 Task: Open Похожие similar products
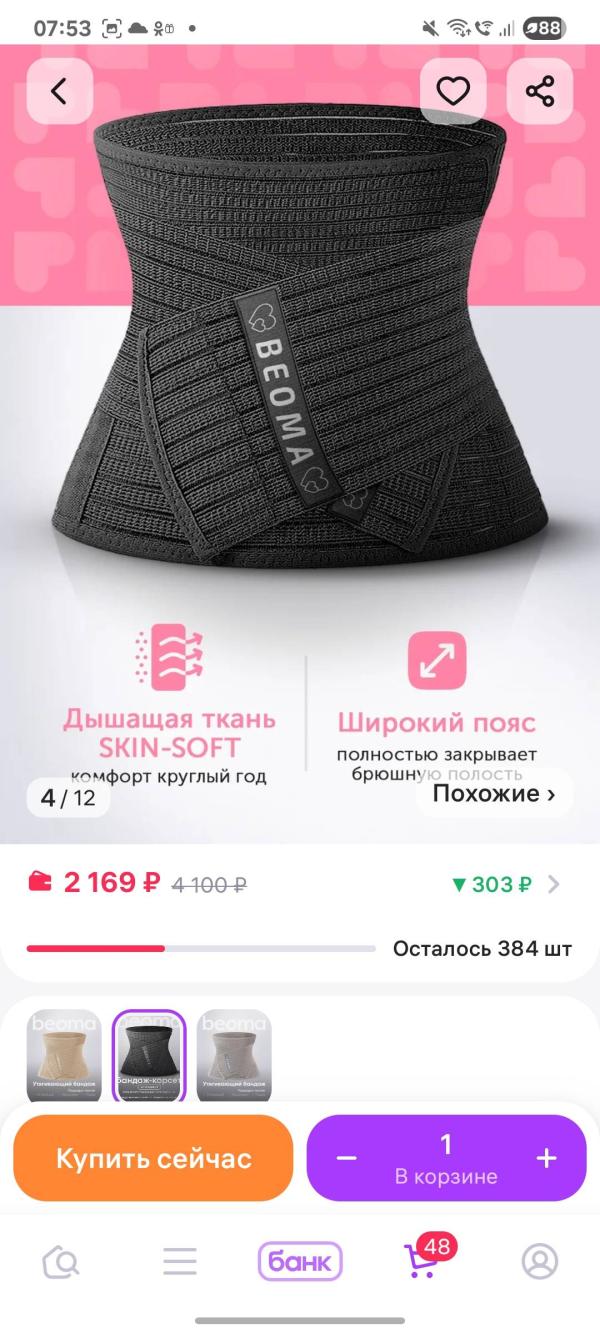(x=494, y=794)
